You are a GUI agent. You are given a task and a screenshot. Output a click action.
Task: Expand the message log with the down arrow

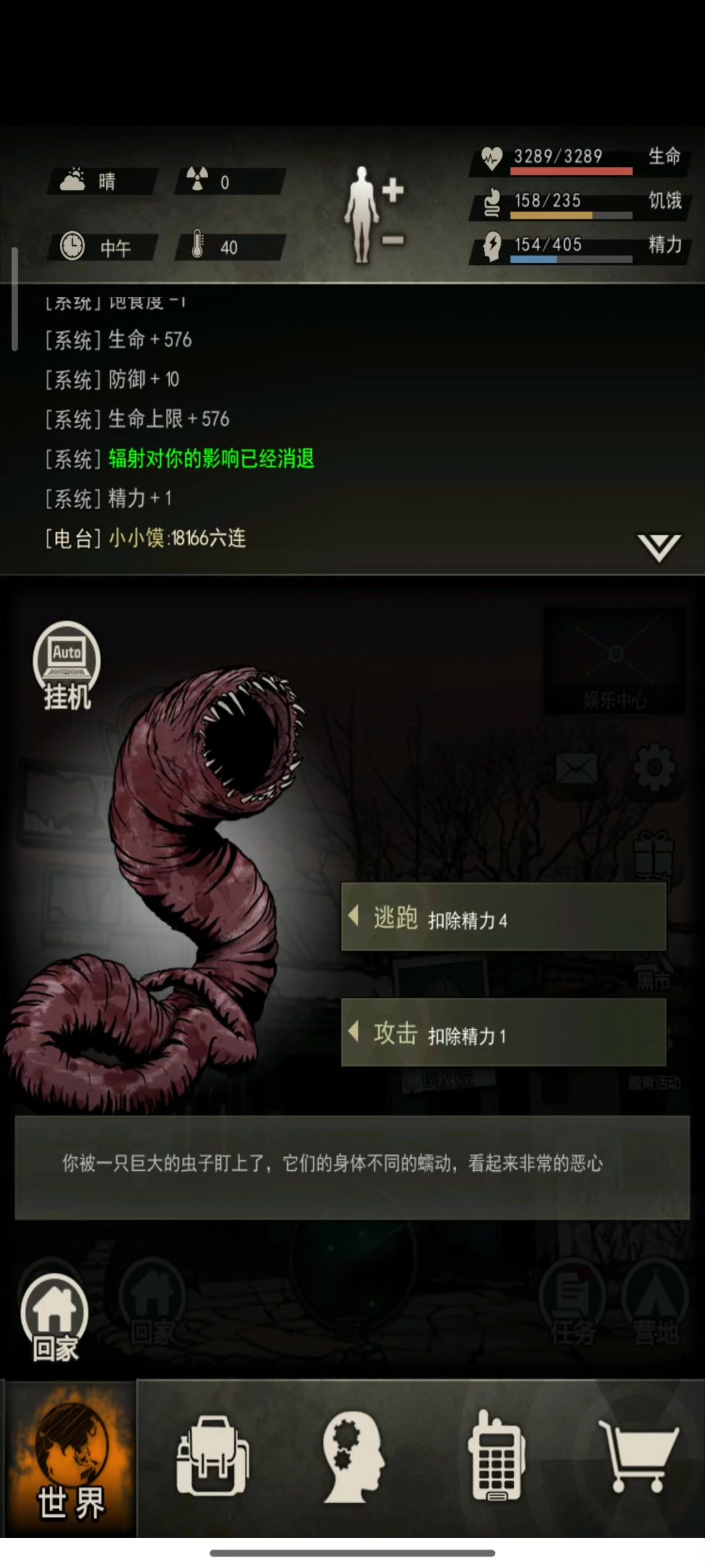pyautogui.click(x=659, y=547)
